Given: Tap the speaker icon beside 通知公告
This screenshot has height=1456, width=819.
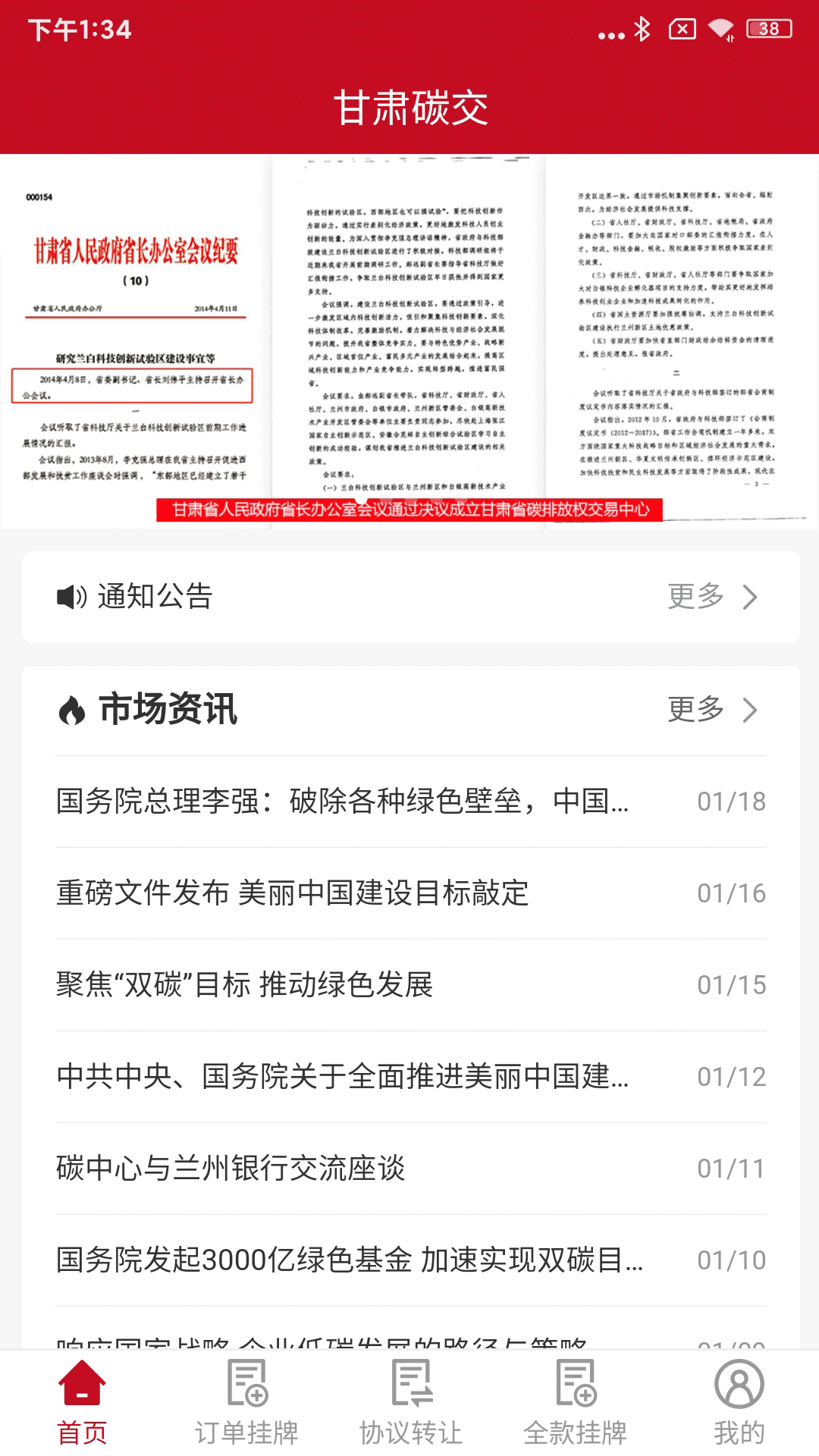Looking at the screenshot, I should click(72, 597).
